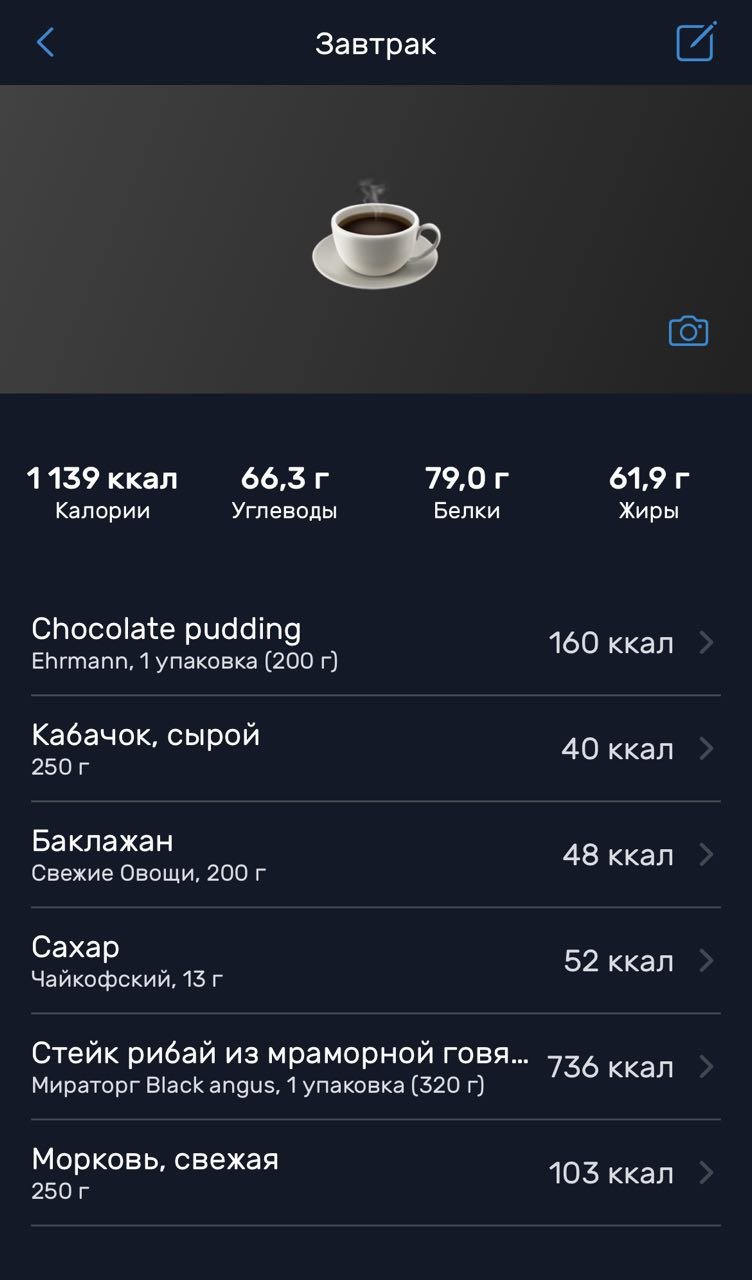Open the Кабачок, сырой entry
The height and width of the screenshot is (1280, 752).
coord(375,749)
